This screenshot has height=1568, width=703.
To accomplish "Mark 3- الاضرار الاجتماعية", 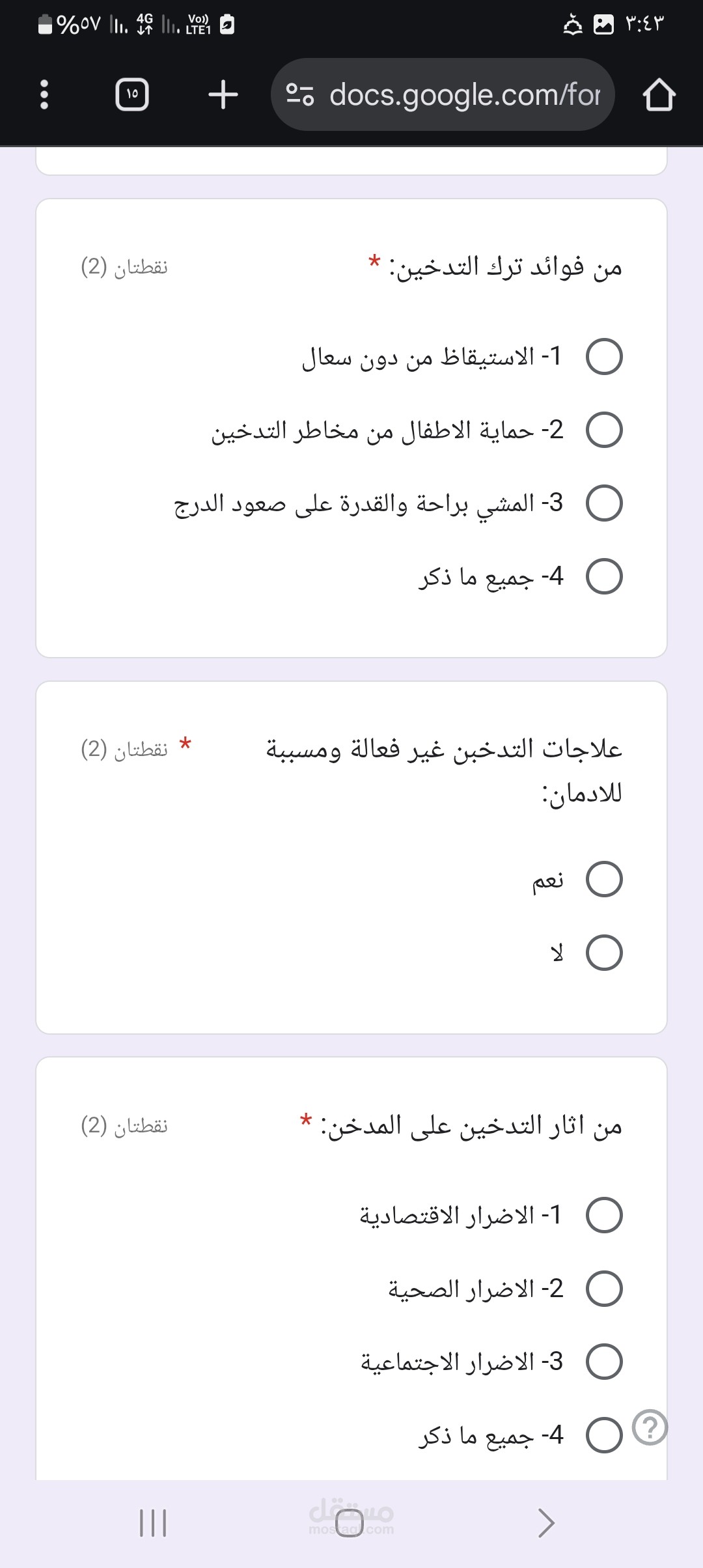I will [604, 1362].
